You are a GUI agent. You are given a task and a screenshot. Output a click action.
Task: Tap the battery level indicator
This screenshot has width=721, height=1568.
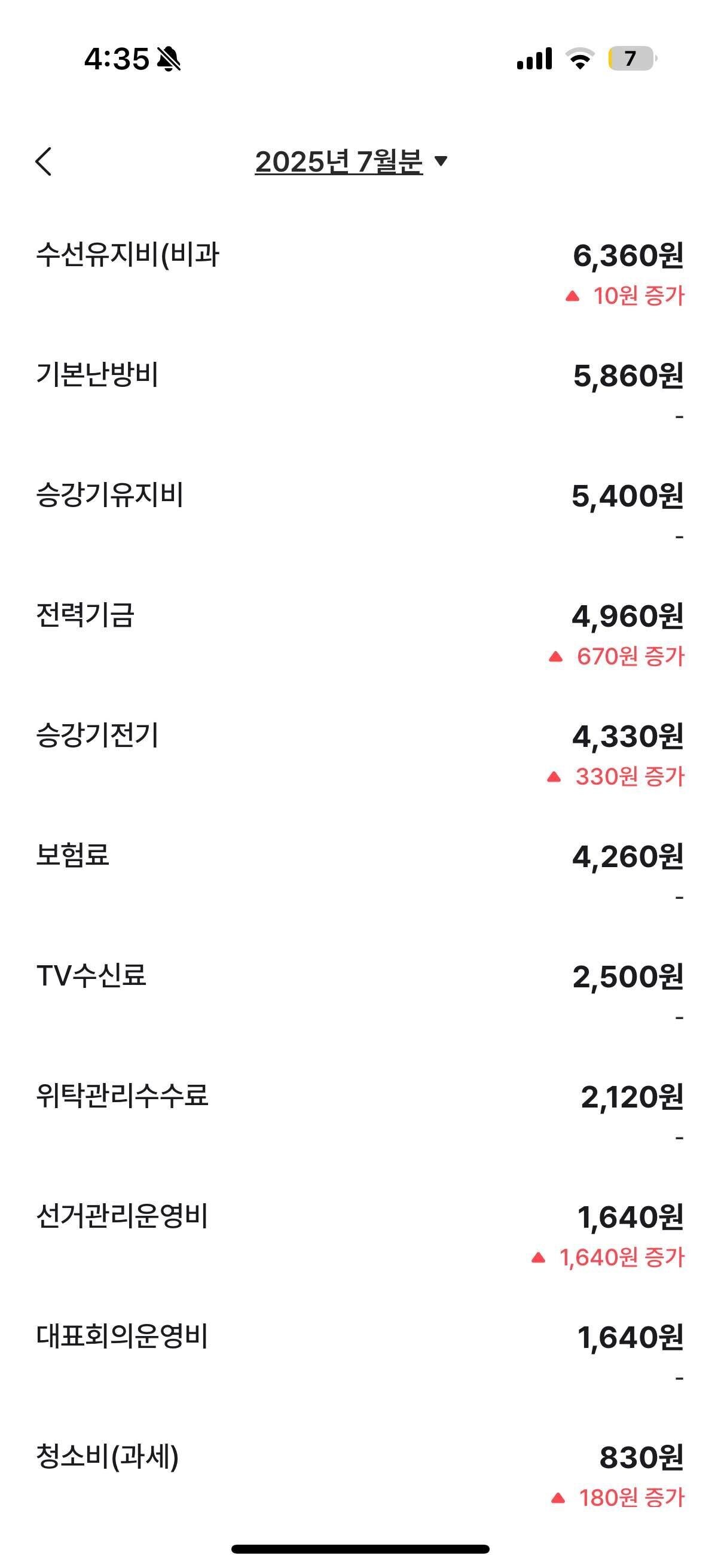(631, 58)
